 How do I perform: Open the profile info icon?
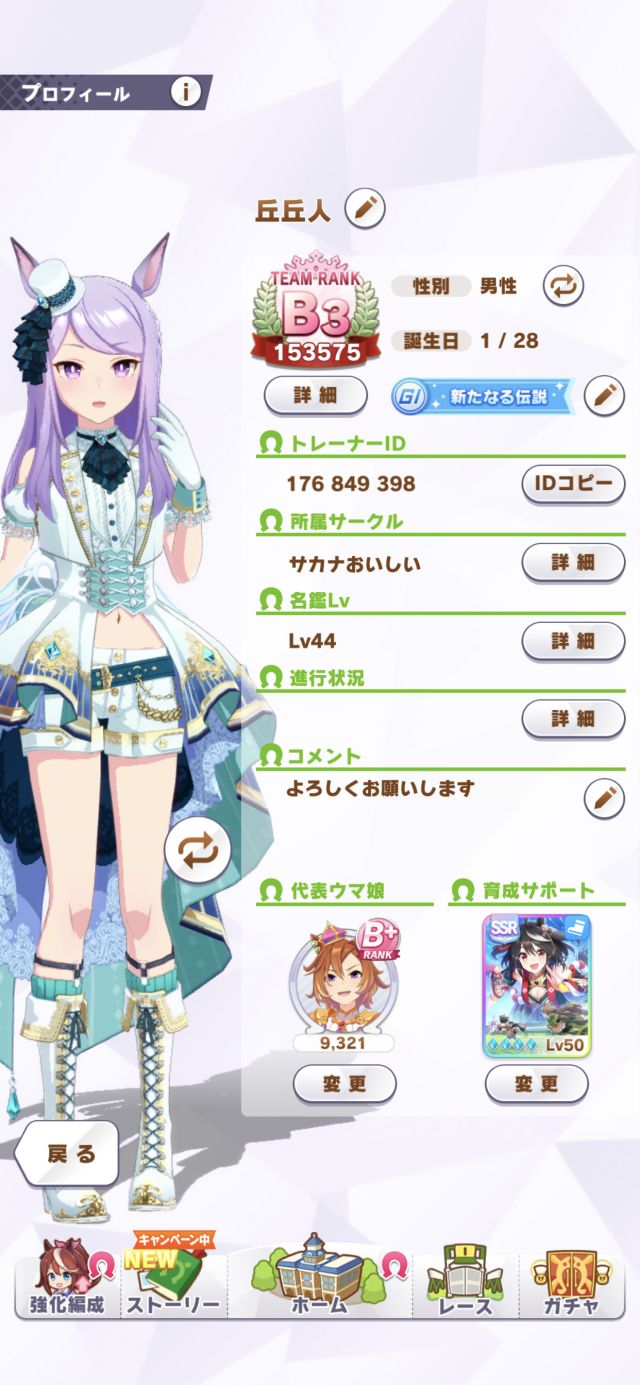coord(185,93)
